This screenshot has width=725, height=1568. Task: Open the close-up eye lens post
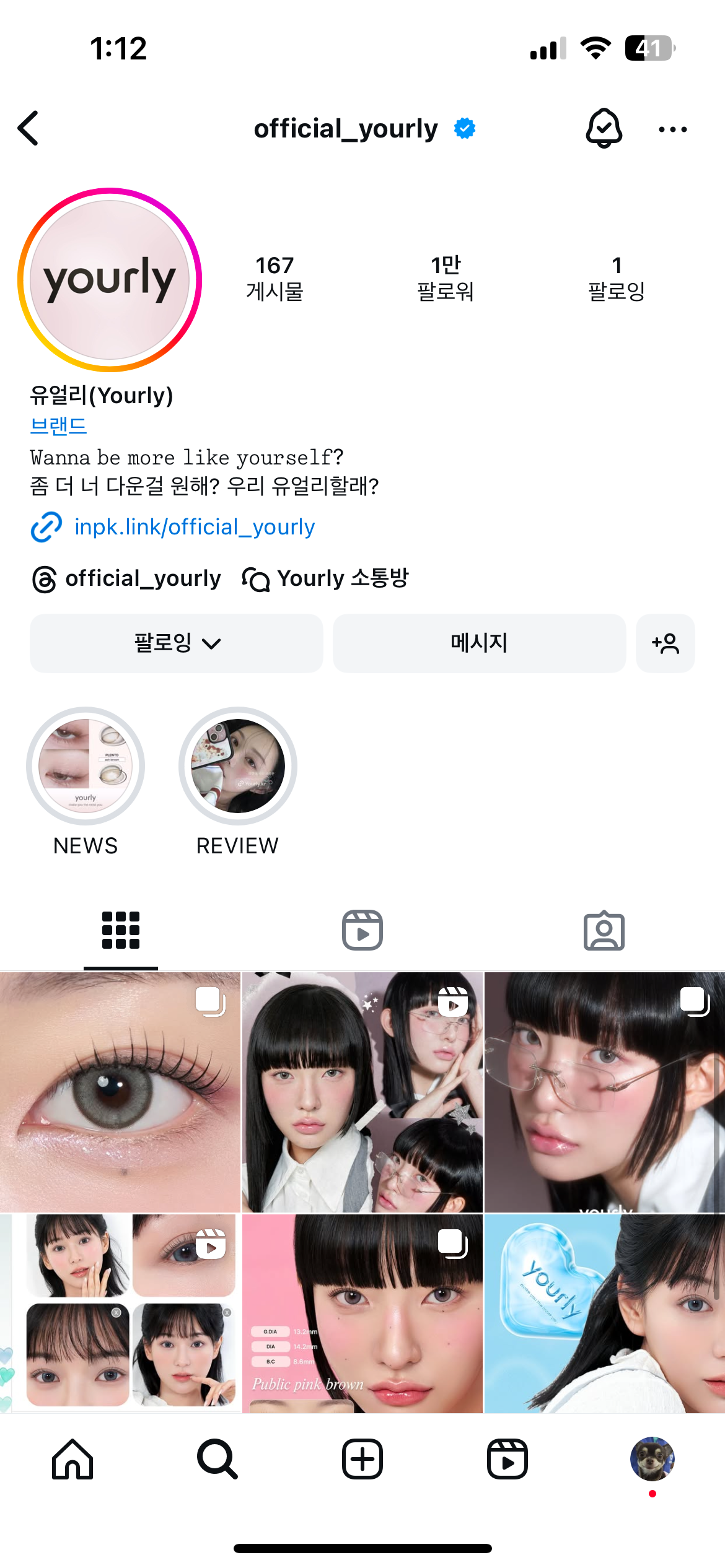[x=120, y=1092]
